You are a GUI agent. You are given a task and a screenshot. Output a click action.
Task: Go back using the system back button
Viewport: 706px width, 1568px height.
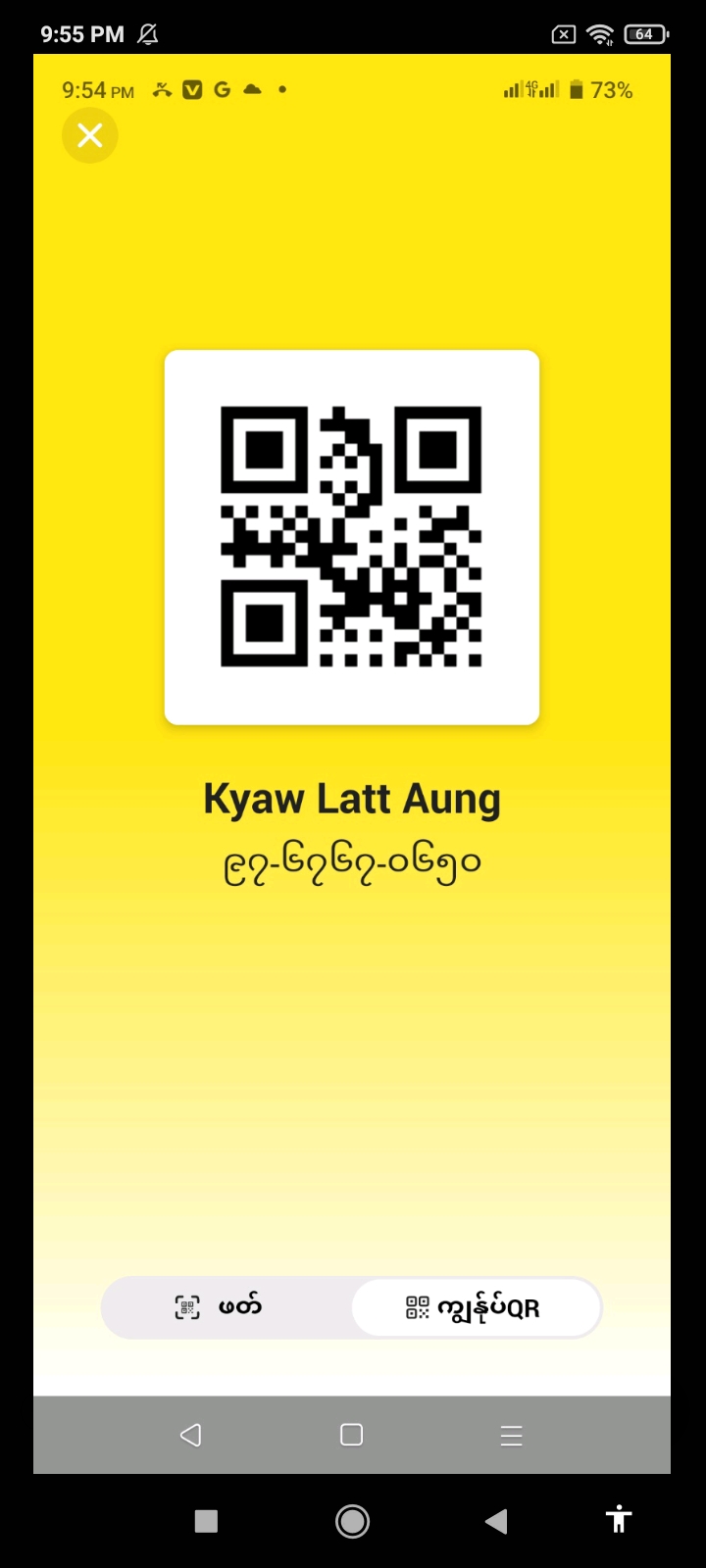tap(496, 1520)
